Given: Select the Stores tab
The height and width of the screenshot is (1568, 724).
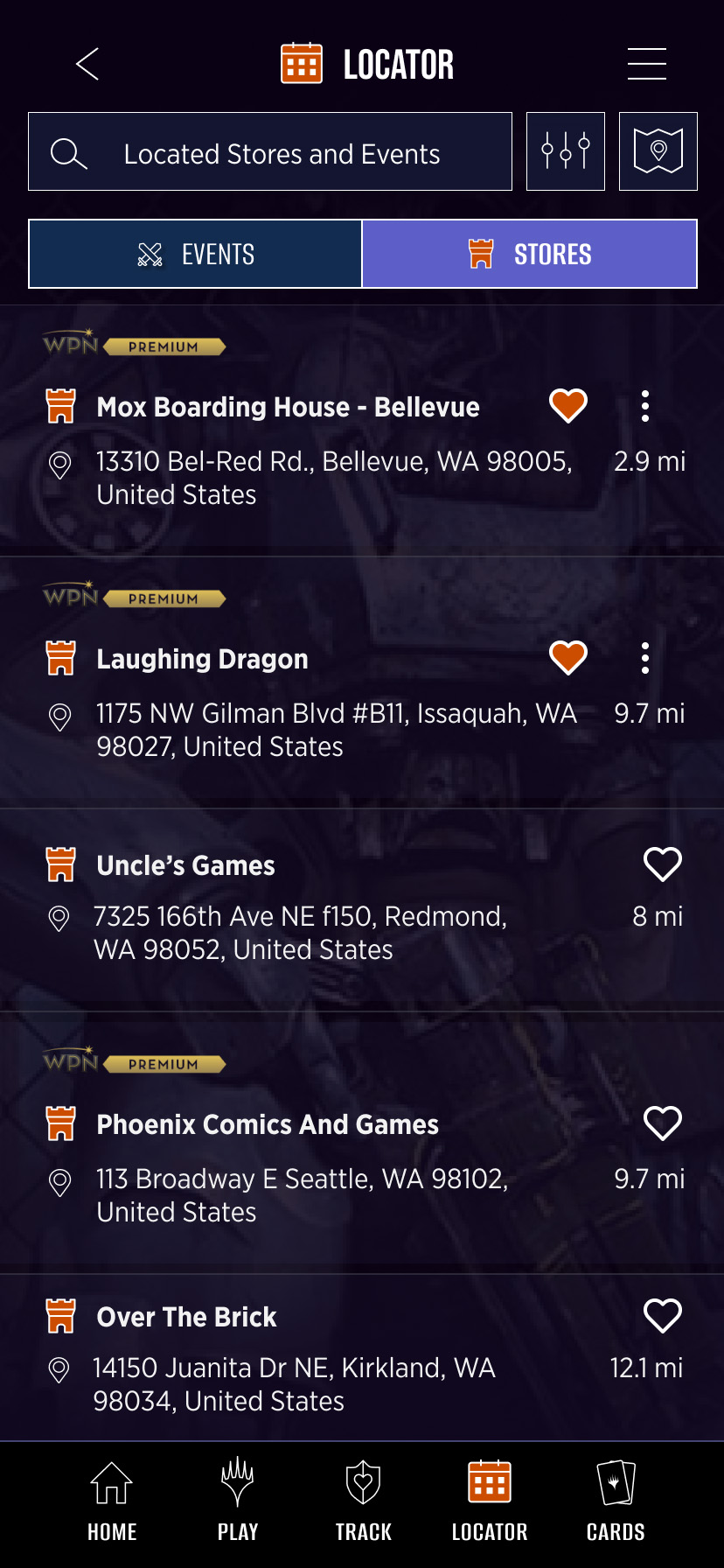Looking at the screenshot, I should pyautogui.click(x=530, y=255).
